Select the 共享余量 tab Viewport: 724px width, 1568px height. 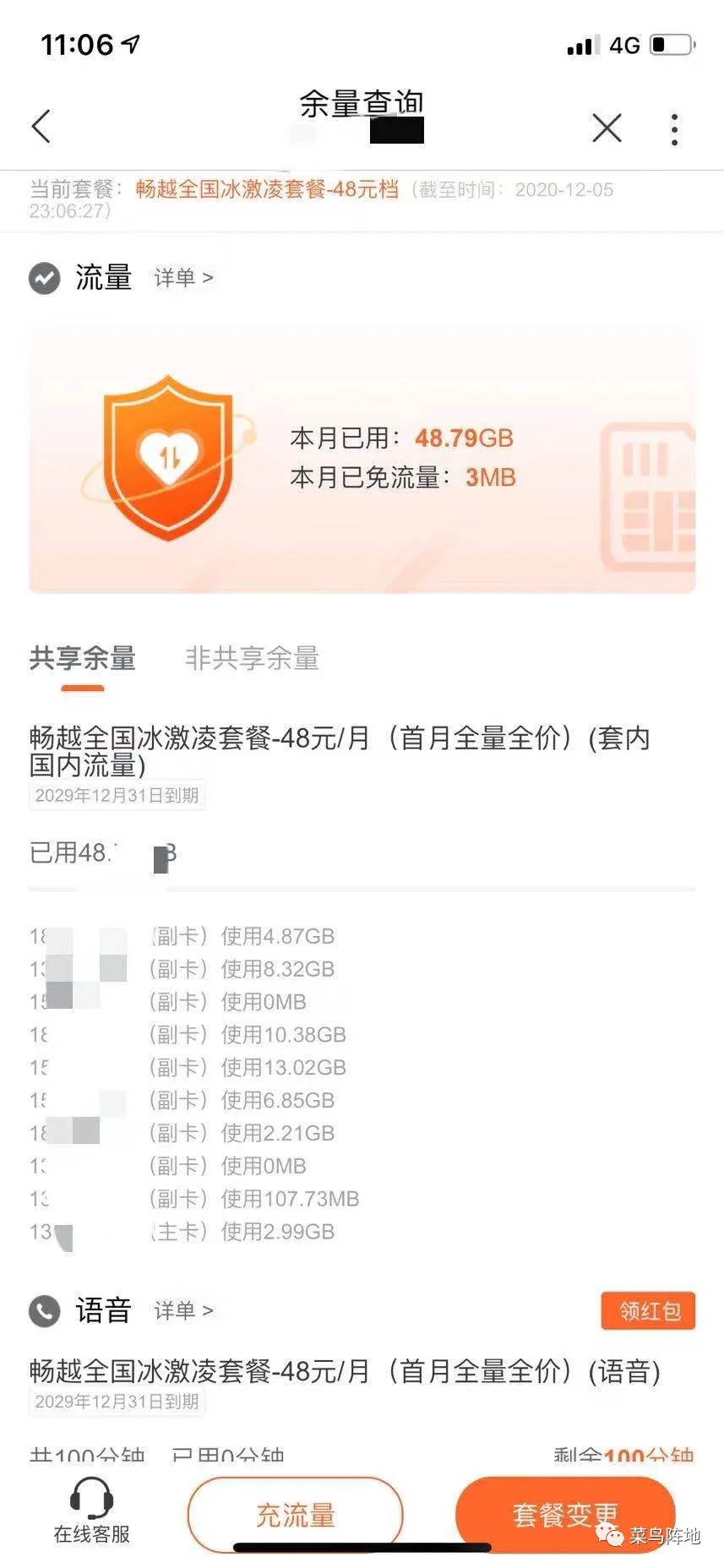coord(83,658)
